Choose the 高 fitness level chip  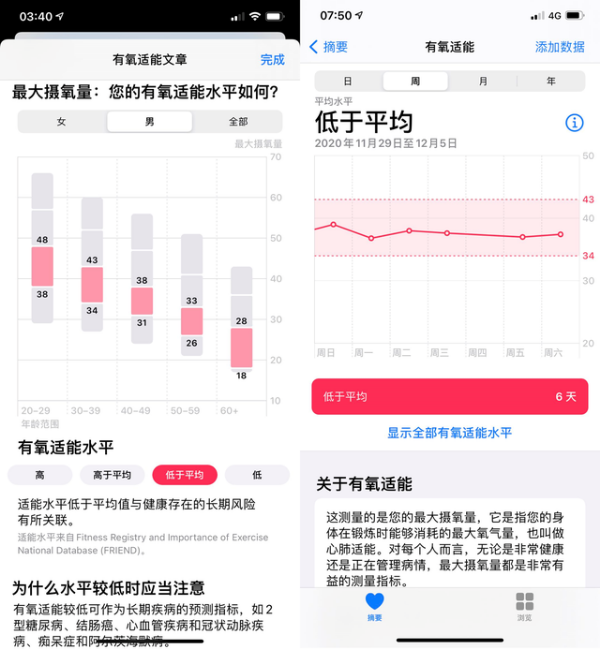coord(40,475)
